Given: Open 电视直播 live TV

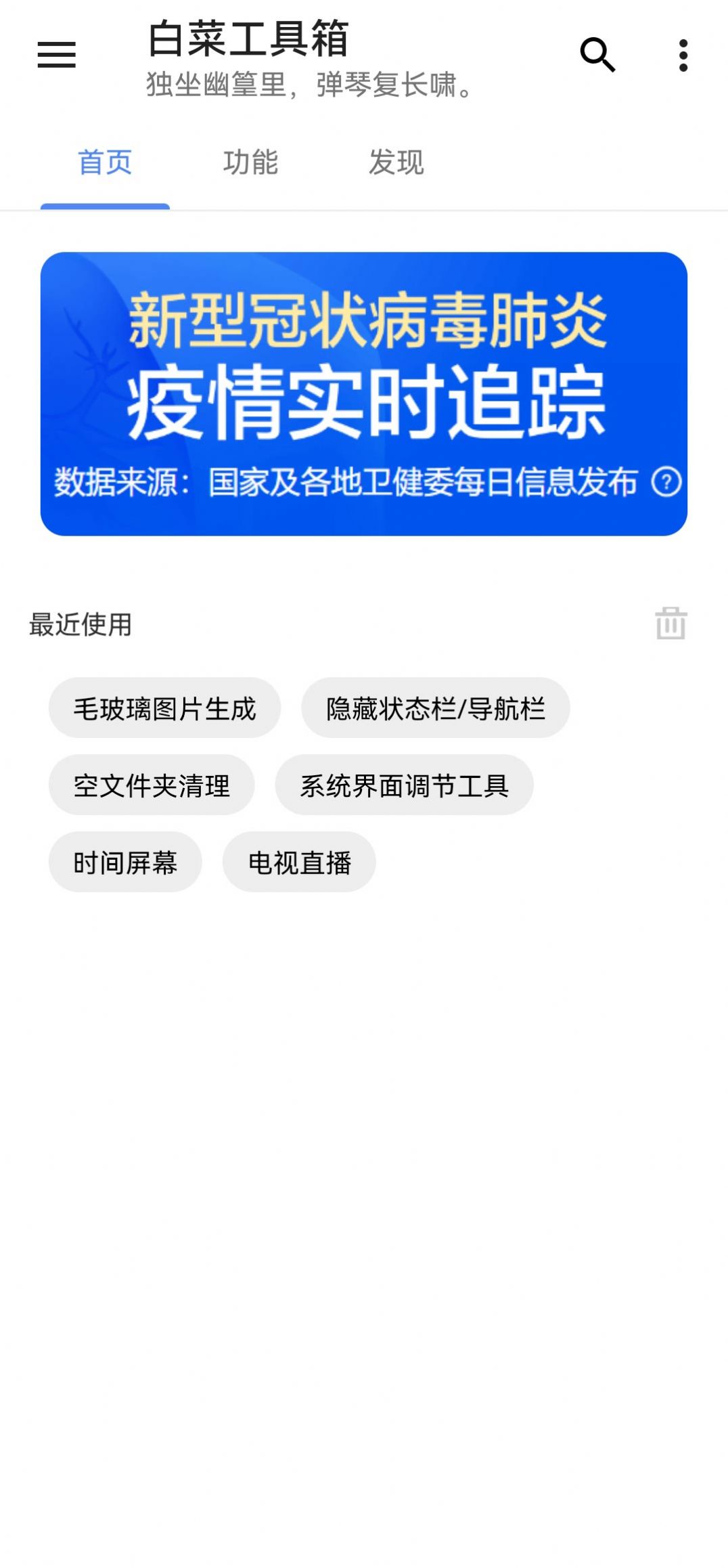Looking at the screenshot, I should pyautogui.click(x=299, y=862).
